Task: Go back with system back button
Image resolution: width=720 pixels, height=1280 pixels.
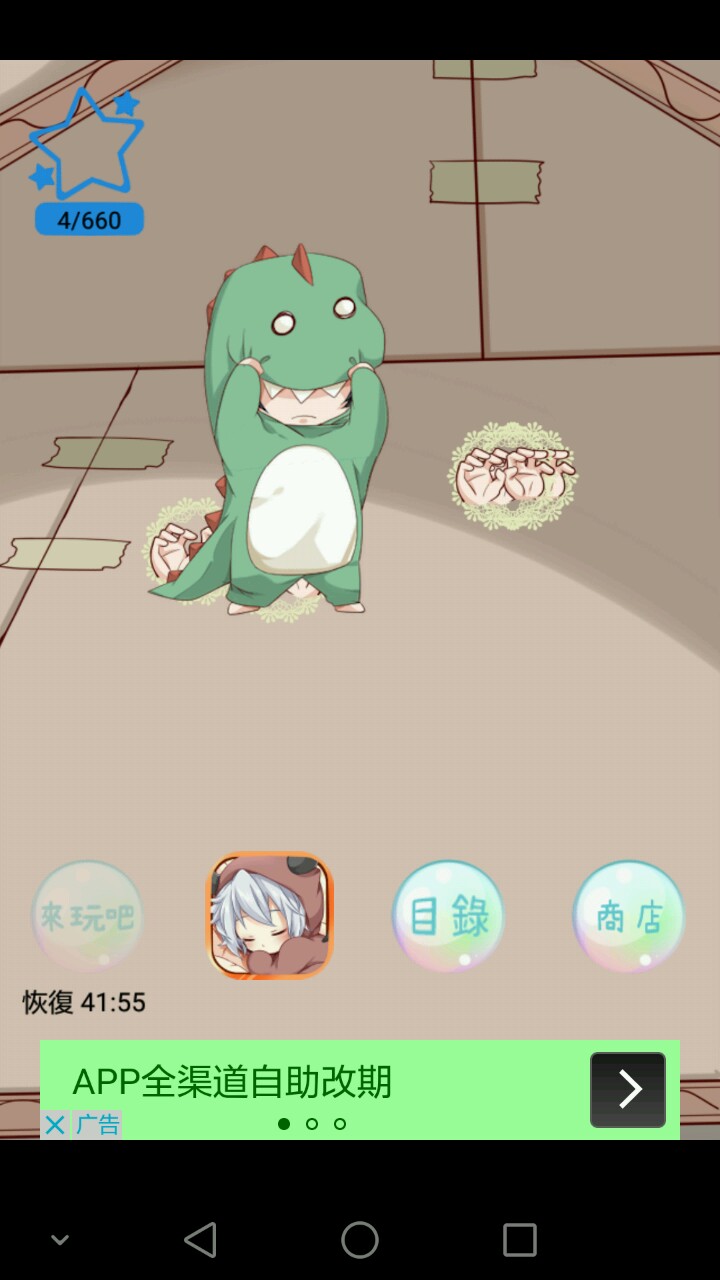Action: (200, 1241)
